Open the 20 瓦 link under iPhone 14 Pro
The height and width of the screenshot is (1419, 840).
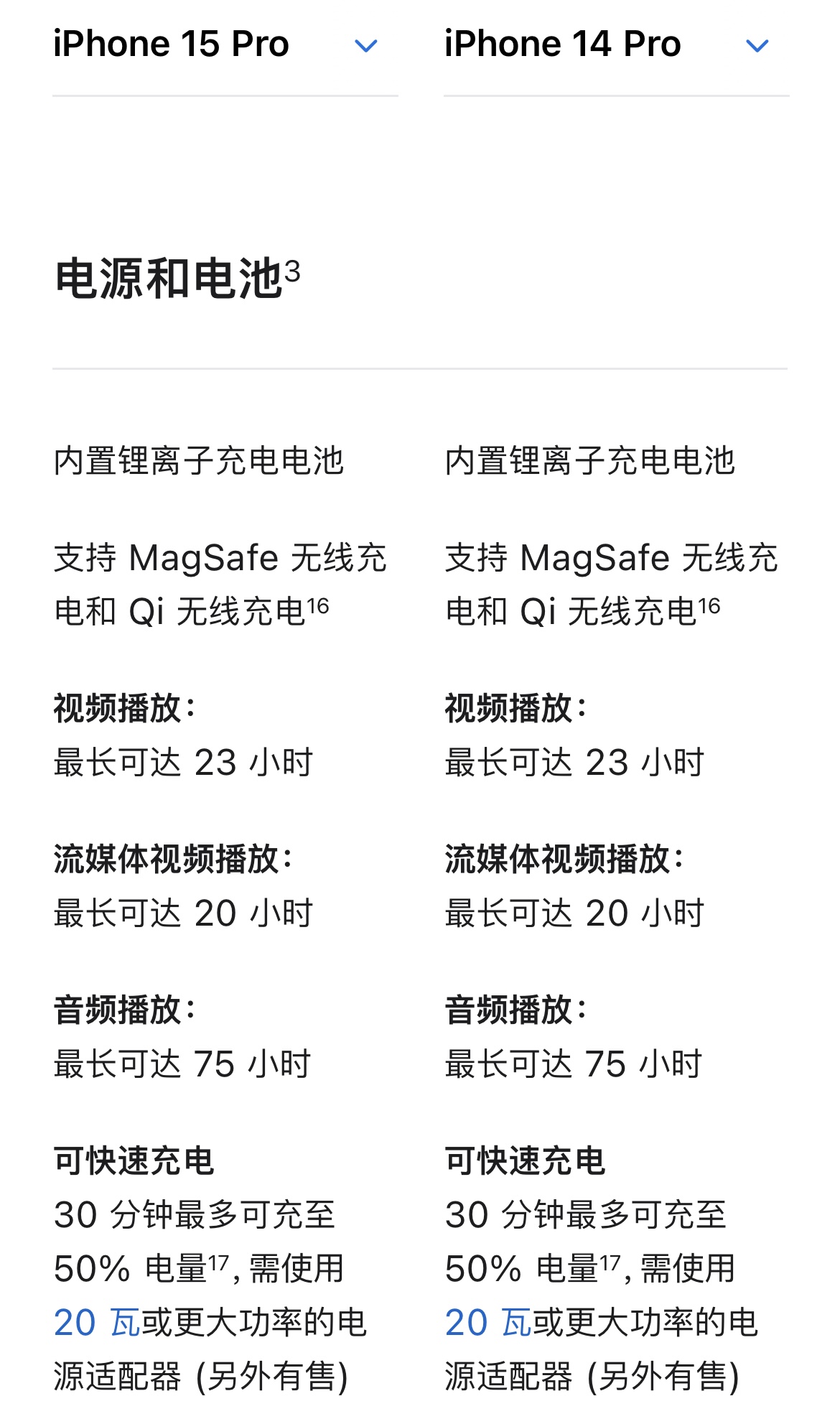click(488, 1322)
